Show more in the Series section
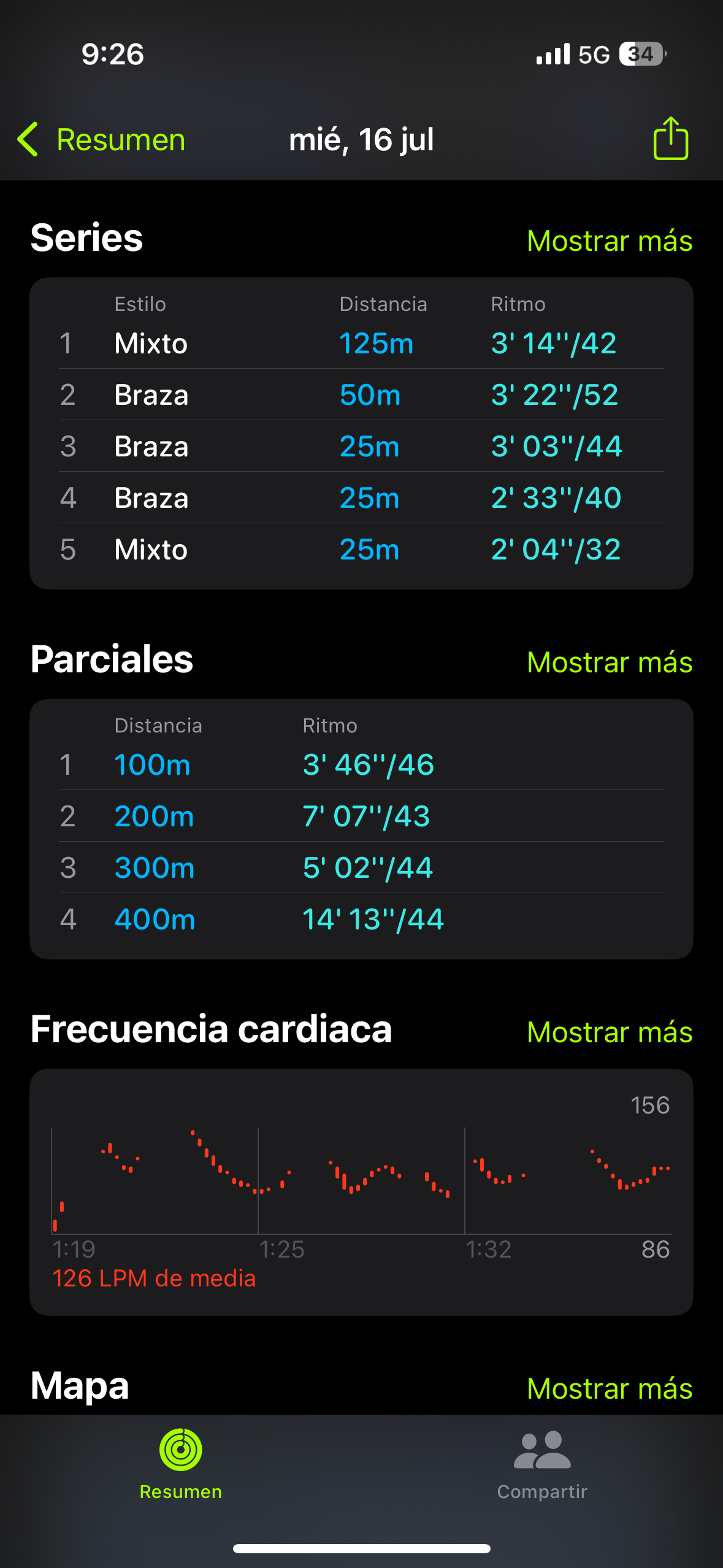The width and height of the screenshot is (723, 1568). pos(609,241)
